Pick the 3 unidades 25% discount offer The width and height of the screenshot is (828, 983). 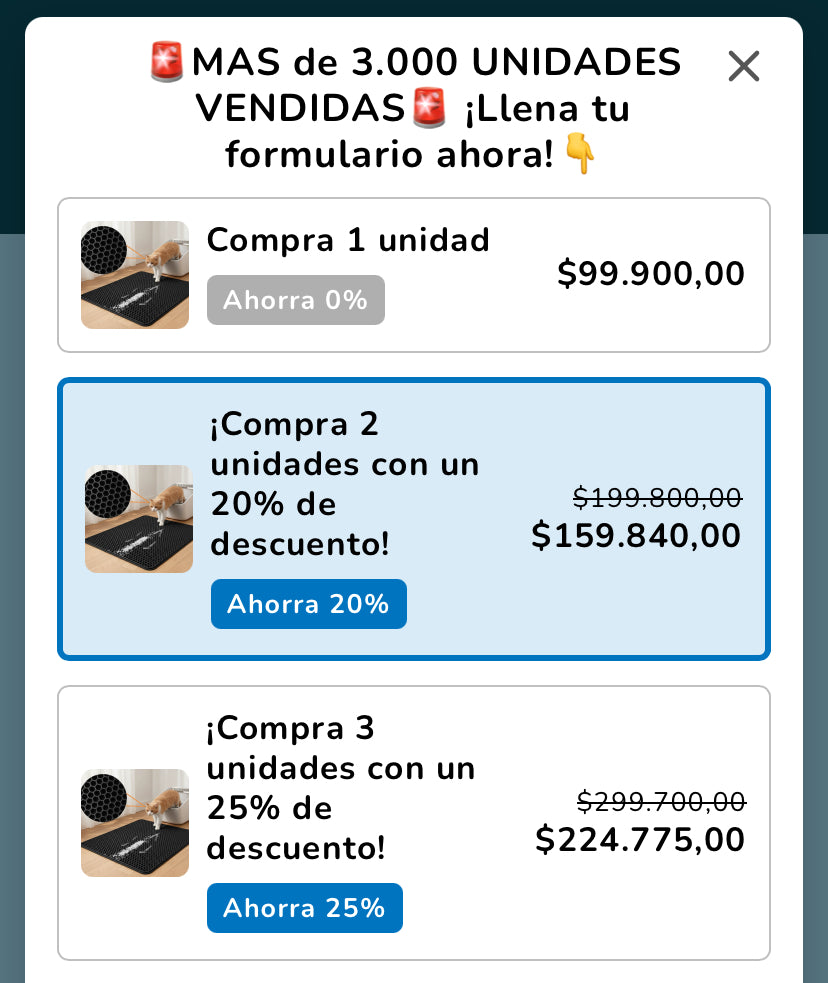[413, 822]
